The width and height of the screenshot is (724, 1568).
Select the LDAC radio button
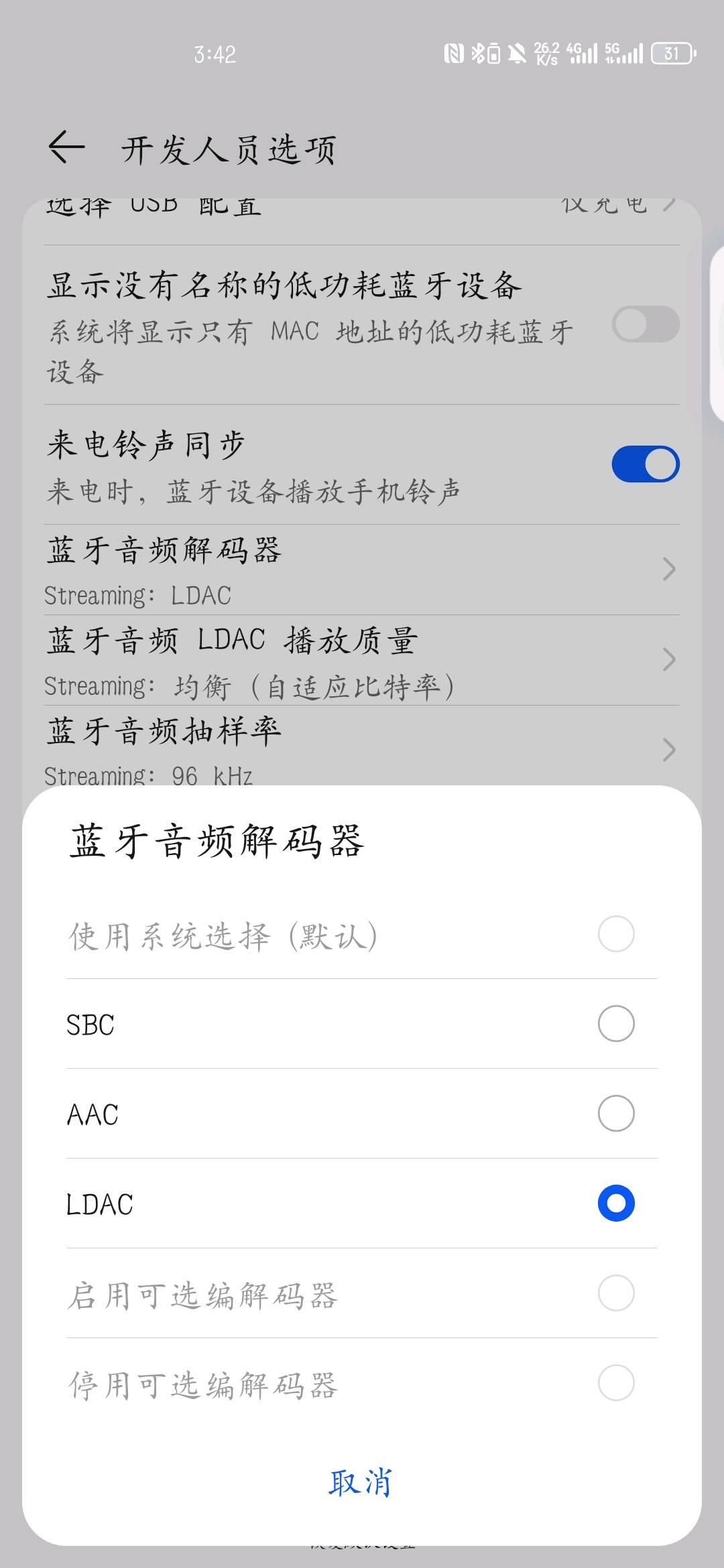(615, 1203)
